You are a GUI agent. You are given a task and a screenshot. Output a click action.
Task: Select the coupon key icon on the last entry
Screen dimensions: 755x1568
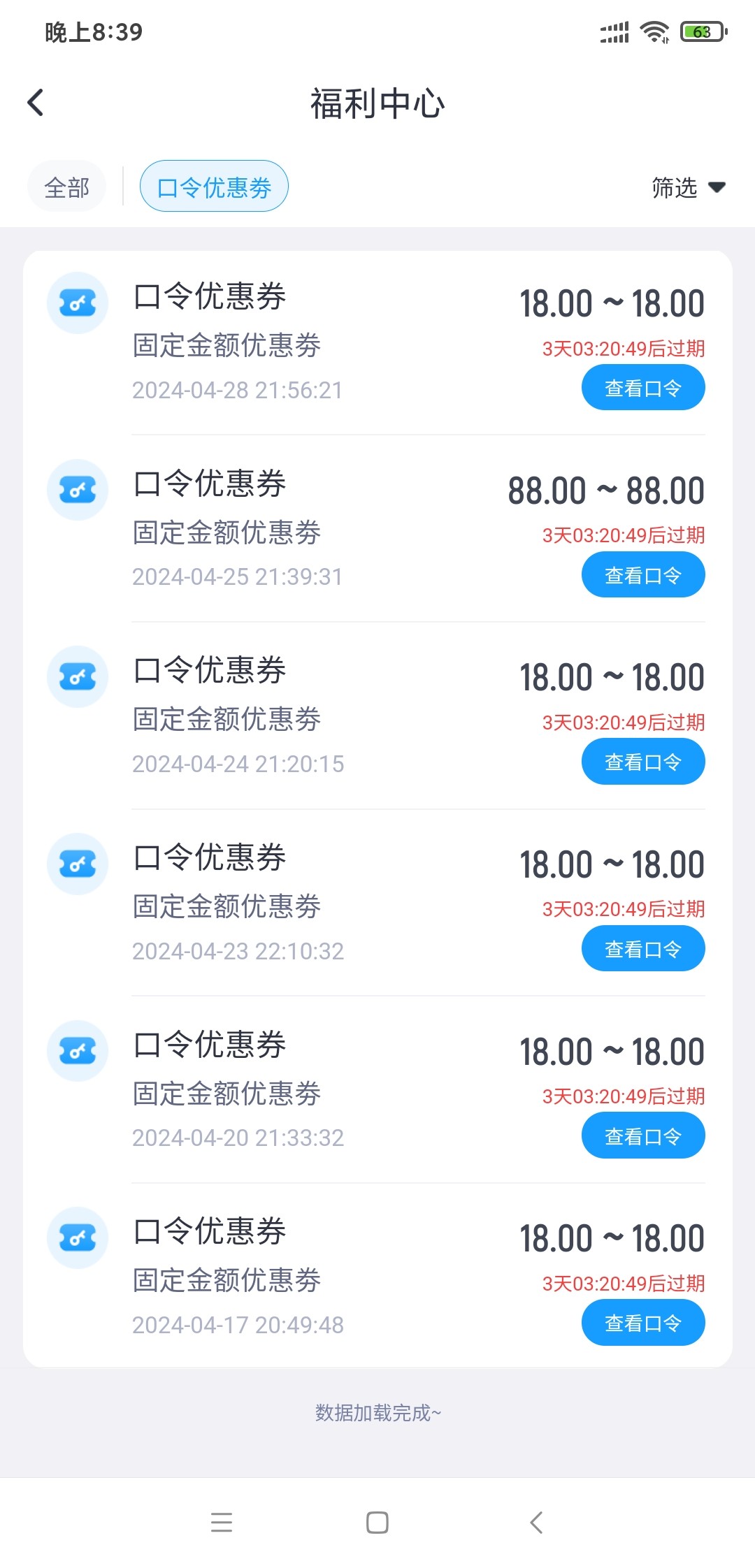click(77, 1237)
